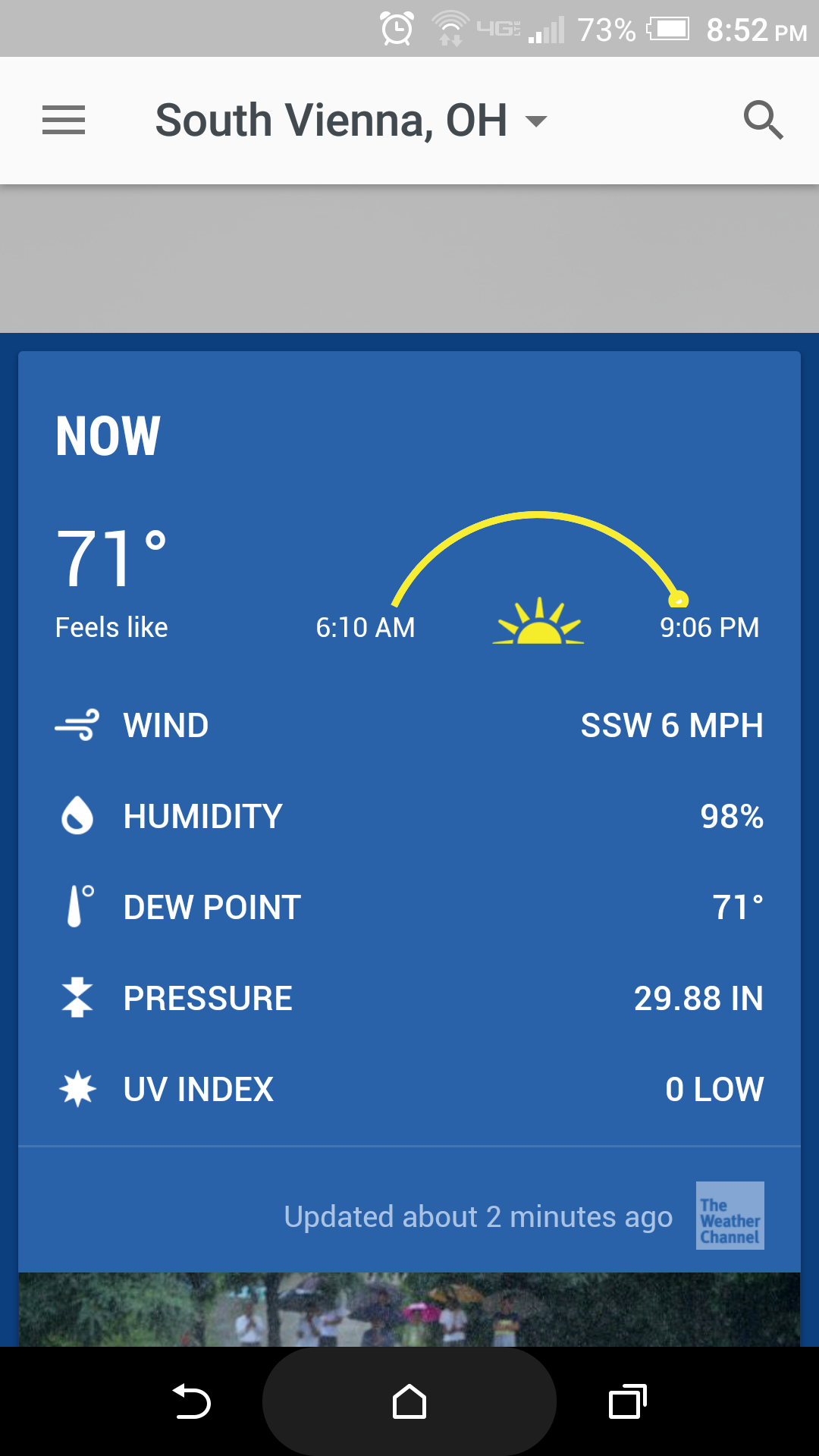
Task: Open the rainy-day photo card below
Action: point(409,1310)
